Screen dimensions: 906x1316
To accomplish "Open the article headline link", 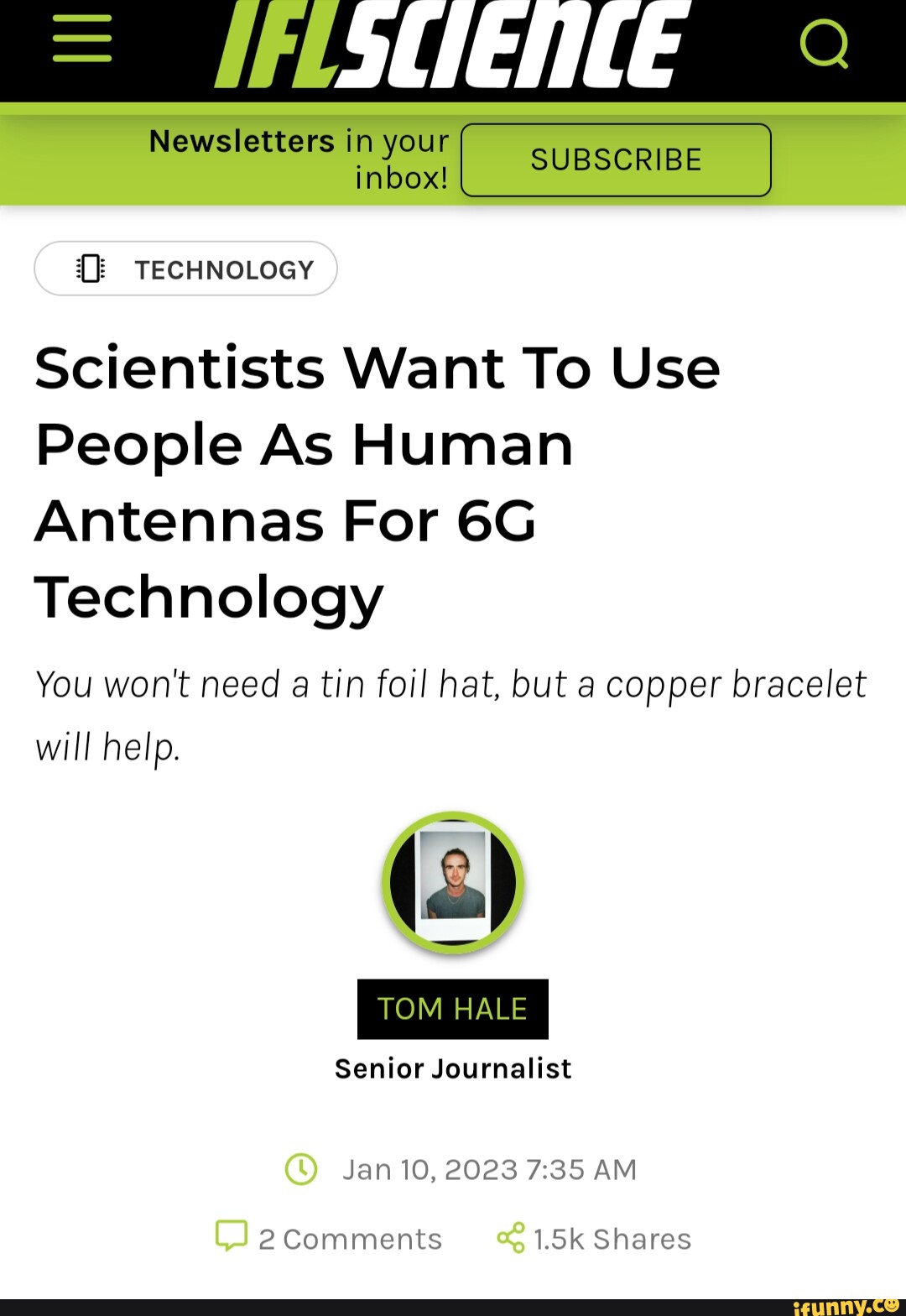I will (376, 480).
